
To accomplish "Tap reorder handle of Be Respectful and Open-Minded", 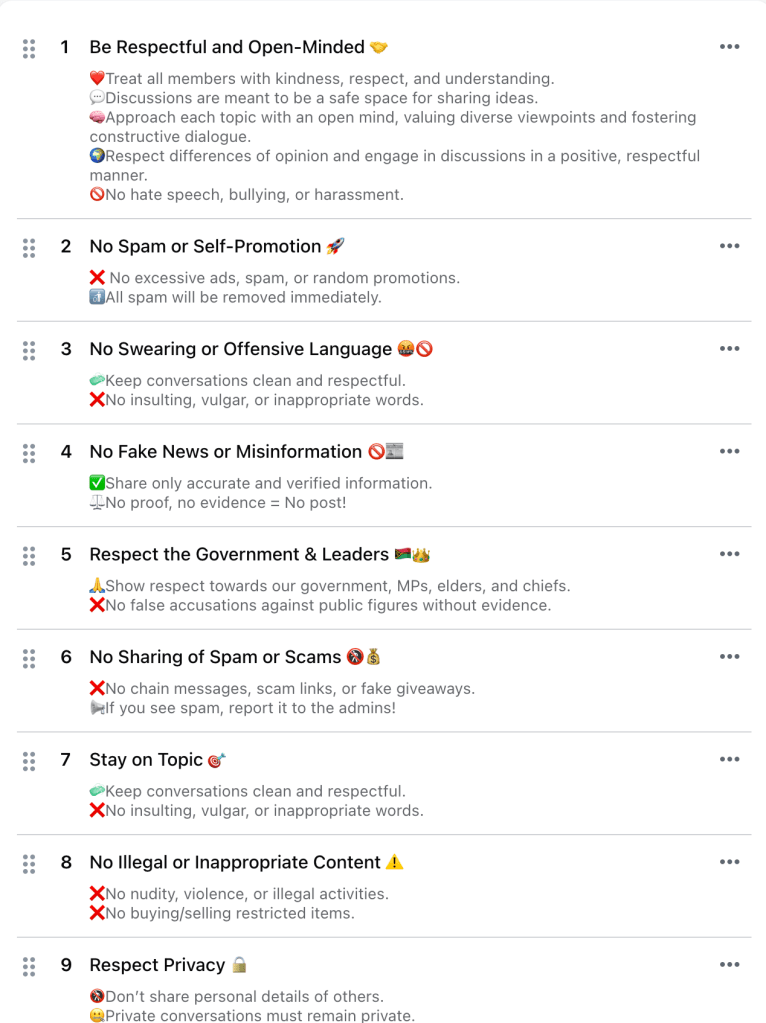I will click(x=29, y=48).
